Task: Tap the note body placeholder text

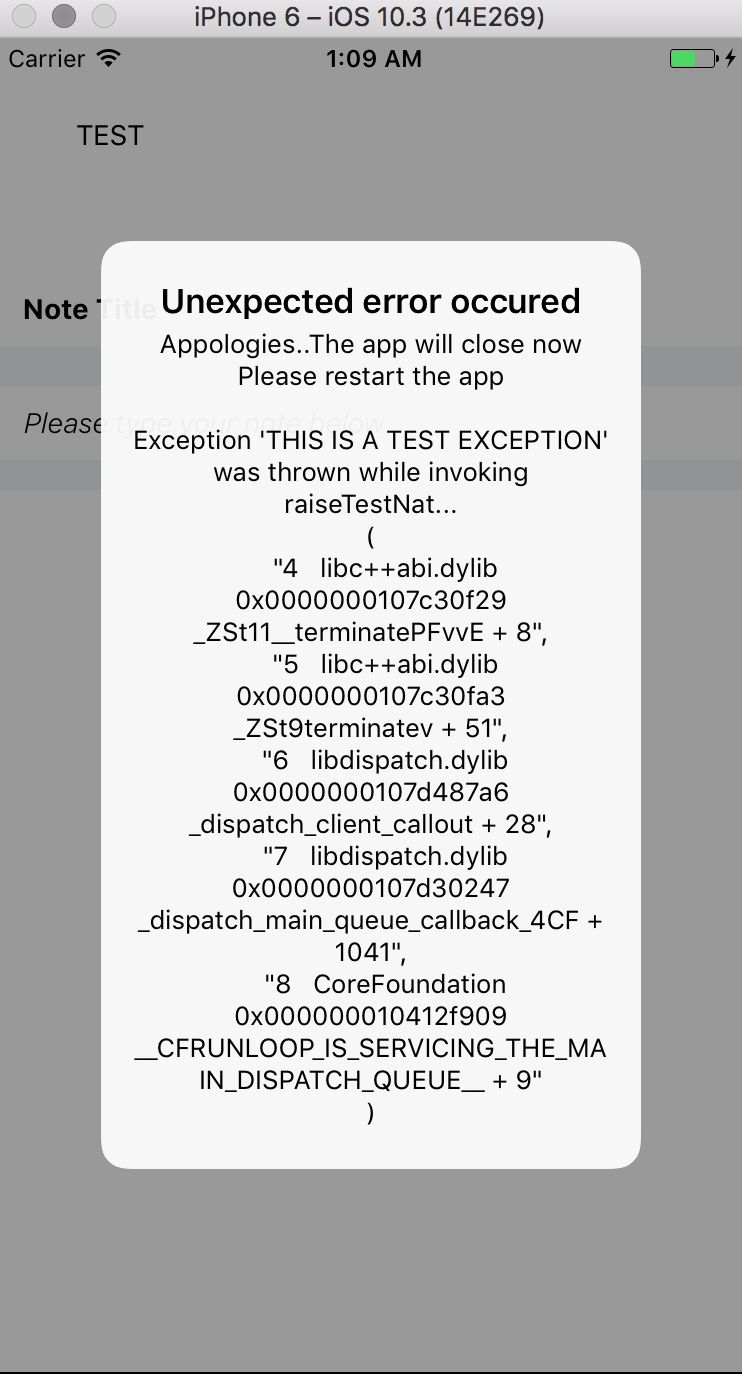Action: 60,423
